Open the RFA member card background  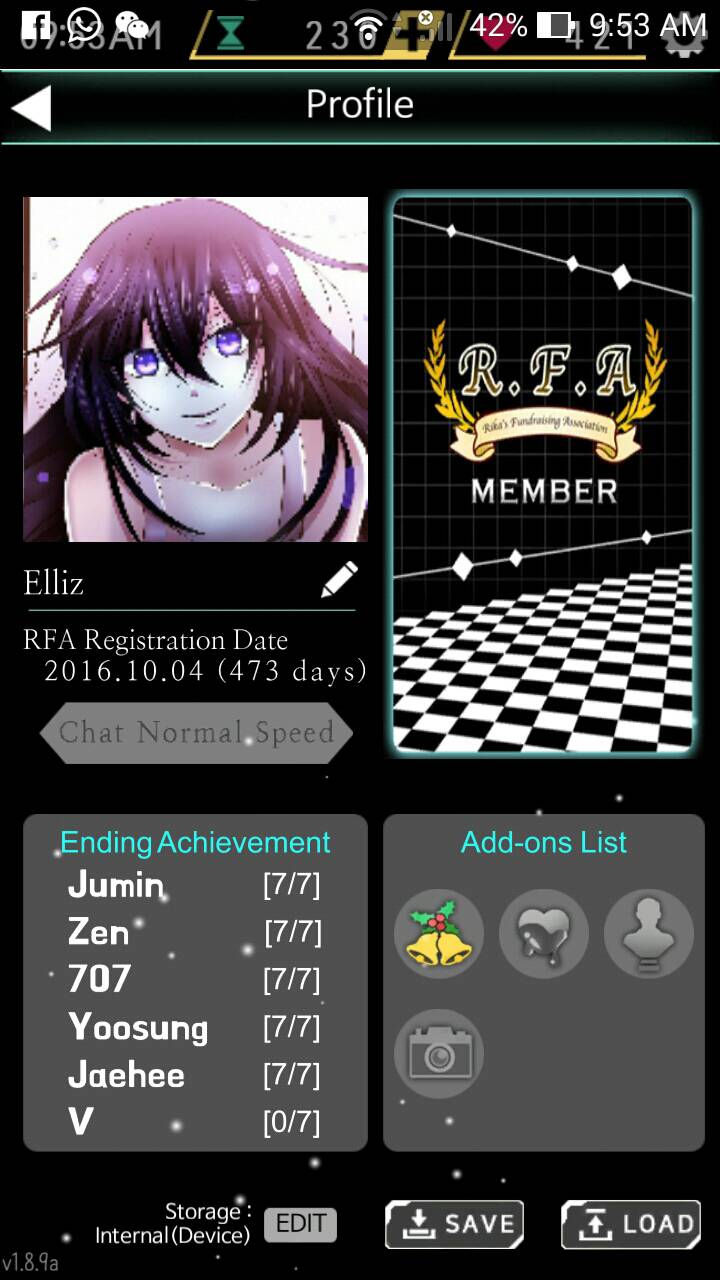[543, 475]
